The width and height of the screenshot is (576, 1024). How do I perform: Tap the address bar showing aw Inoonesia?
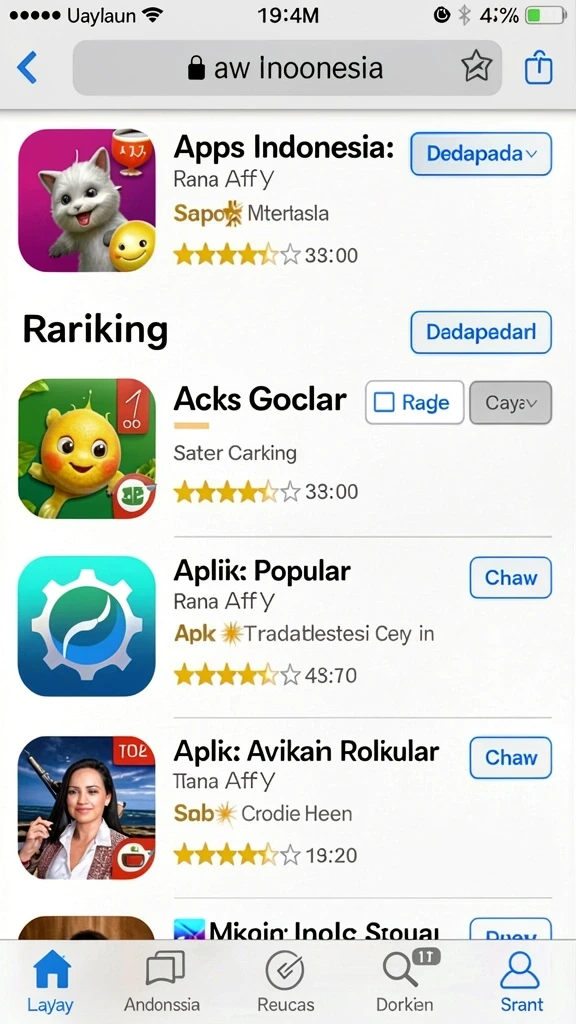(x=287, y=68)
